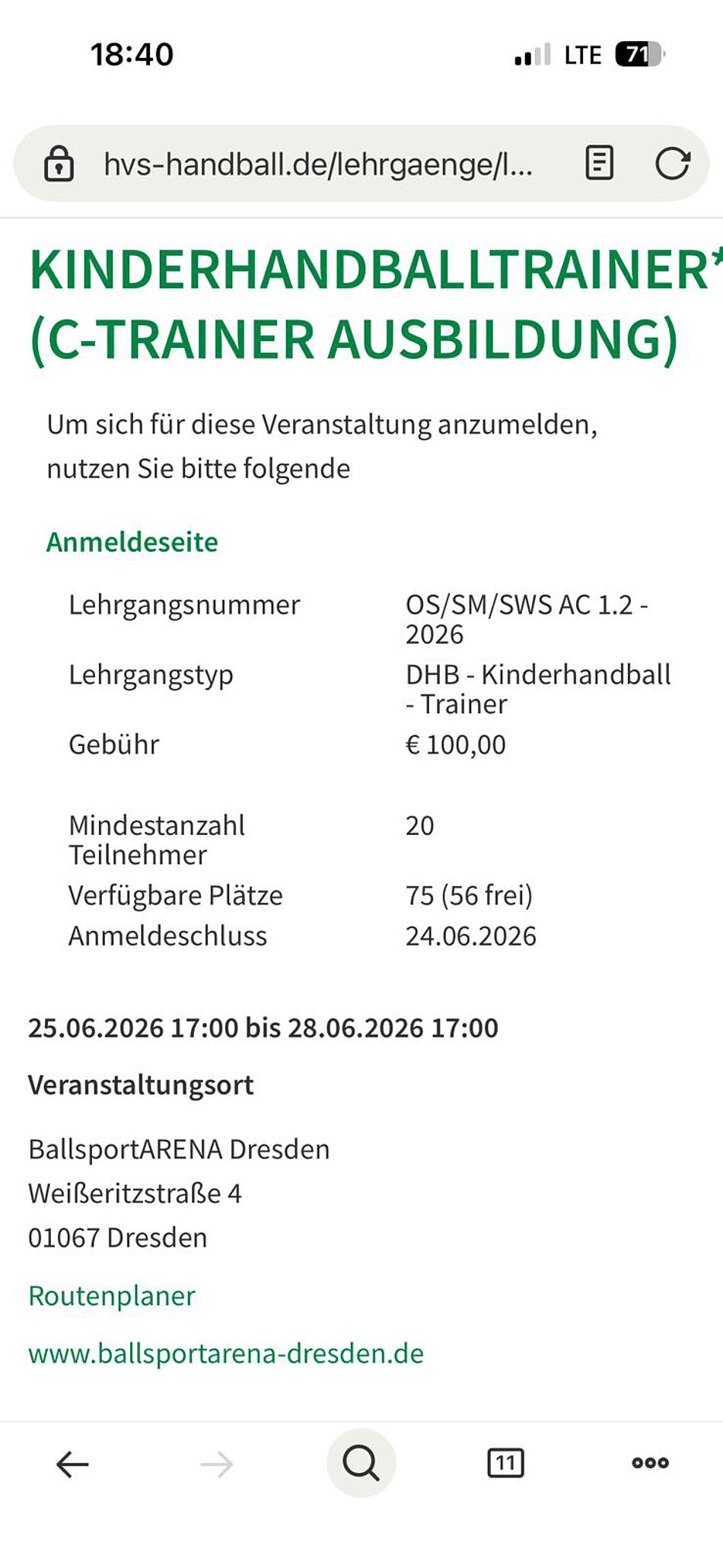Visit www.ballsportarena-dresden.de
This screenshot has height=1568, width=723.
coord(226,1353)
